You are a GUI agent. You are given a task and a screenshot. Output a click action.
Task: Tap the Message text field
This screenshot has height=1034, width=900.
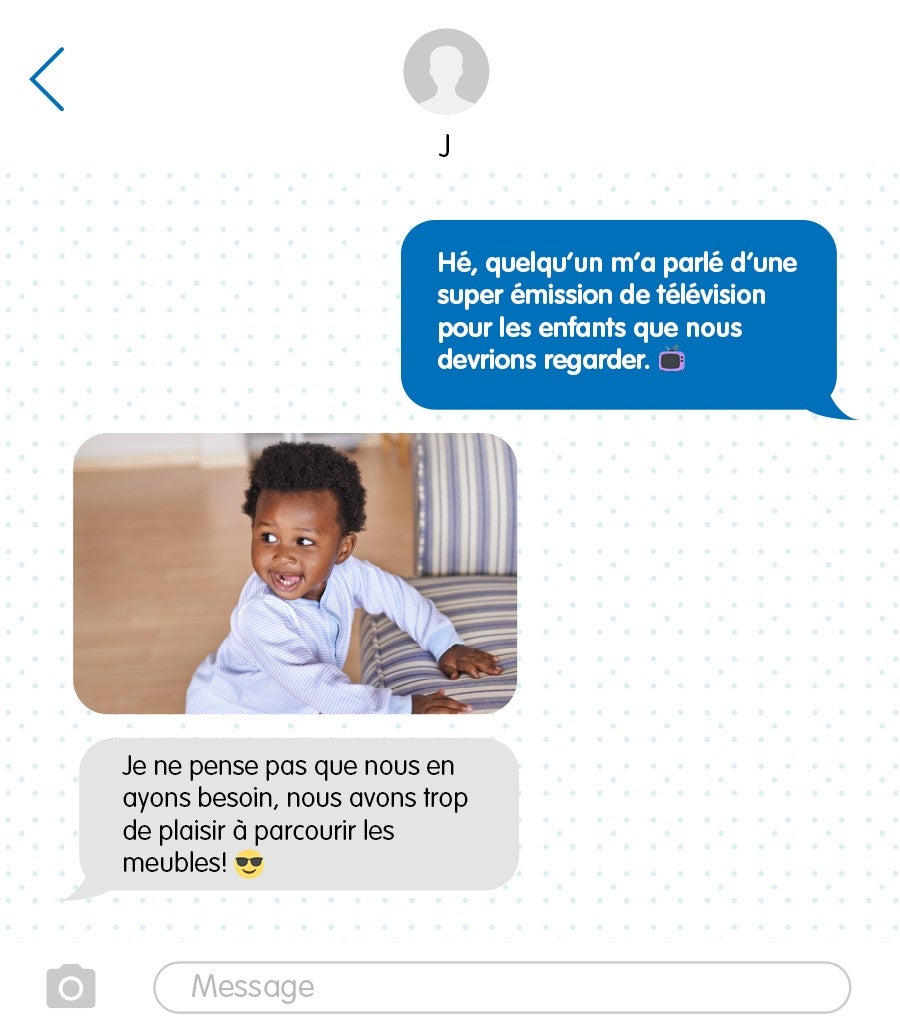501,987
